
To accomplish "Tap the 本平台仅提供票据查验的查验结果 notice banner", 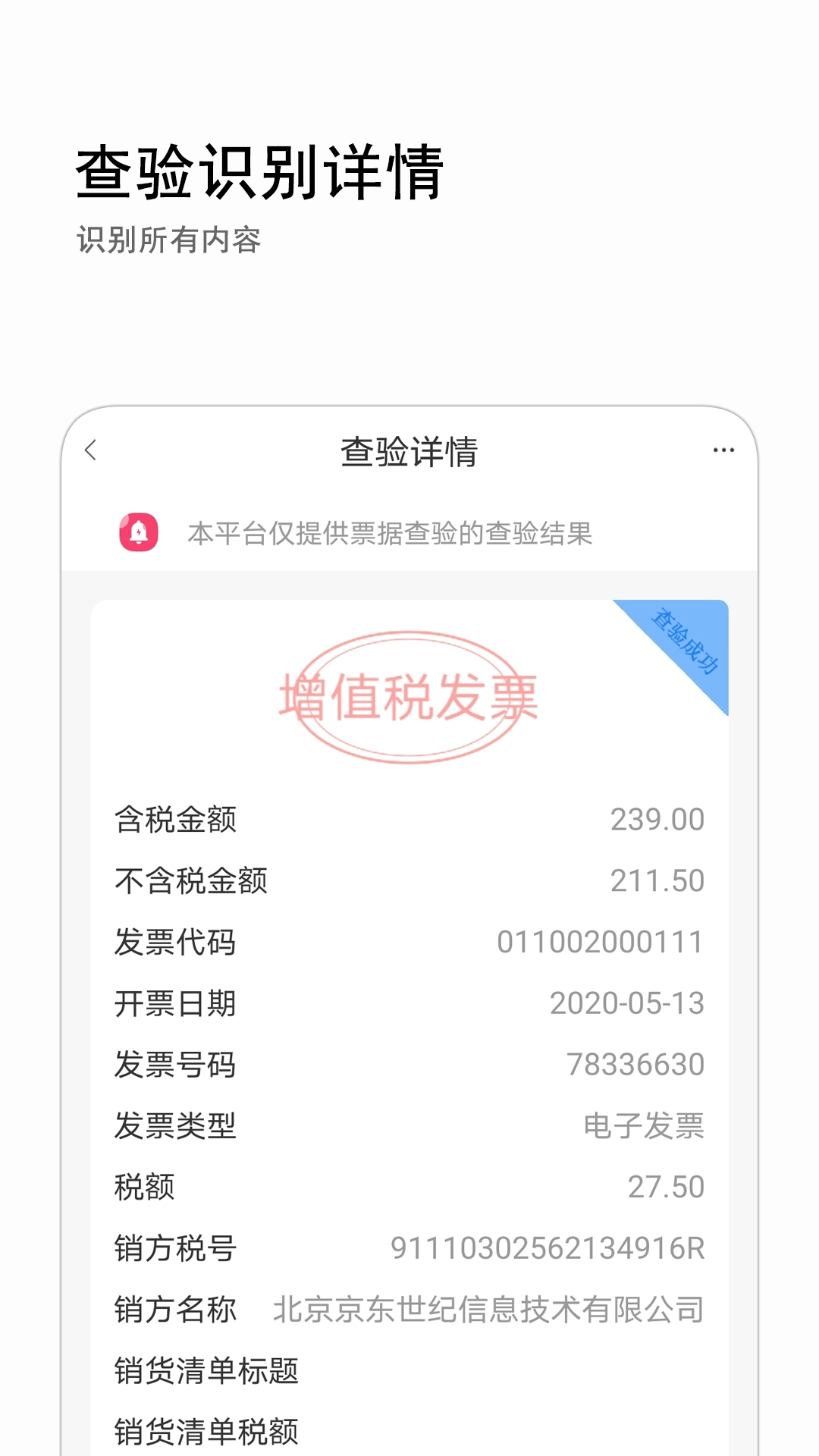I will pos(392,532).
